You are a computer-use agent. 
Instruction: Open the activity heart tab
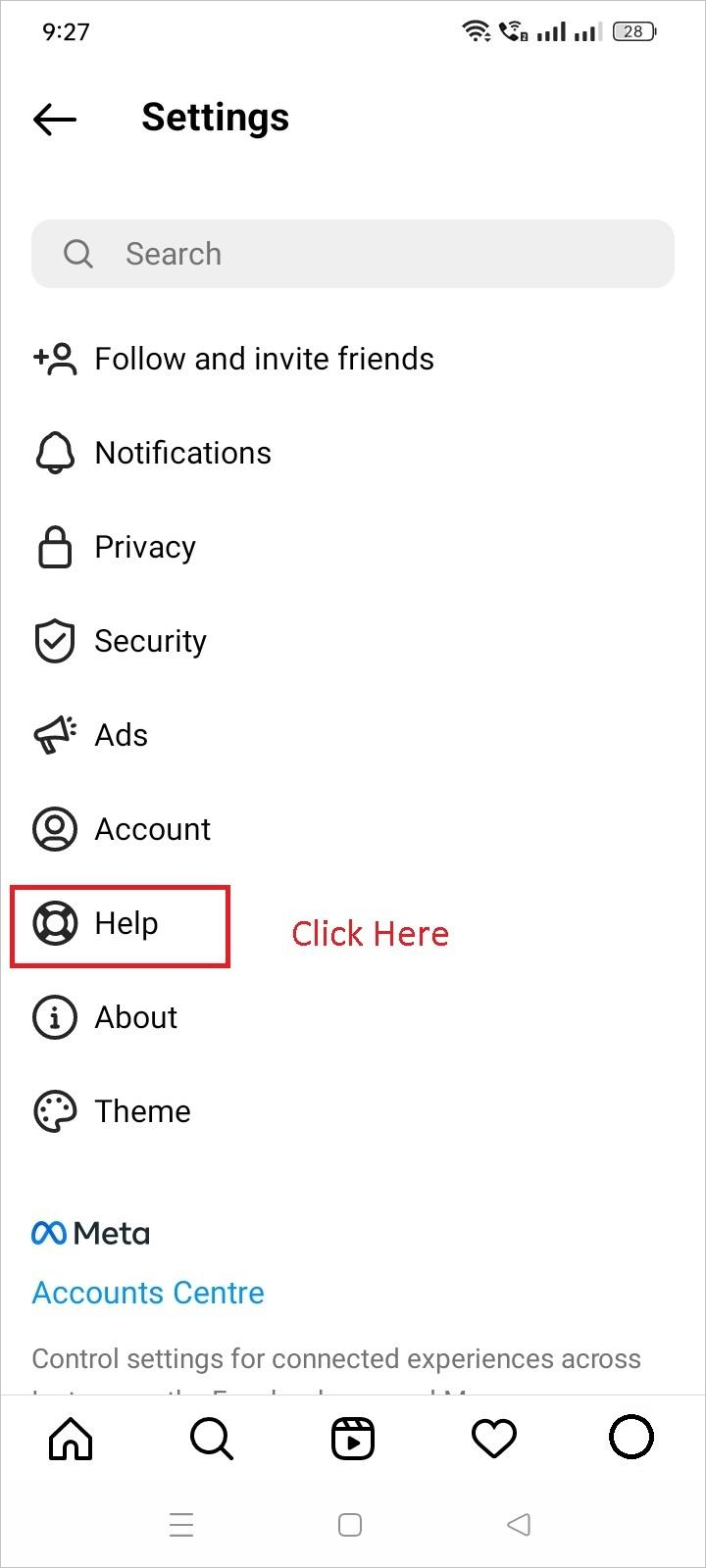click(494, 1439)
